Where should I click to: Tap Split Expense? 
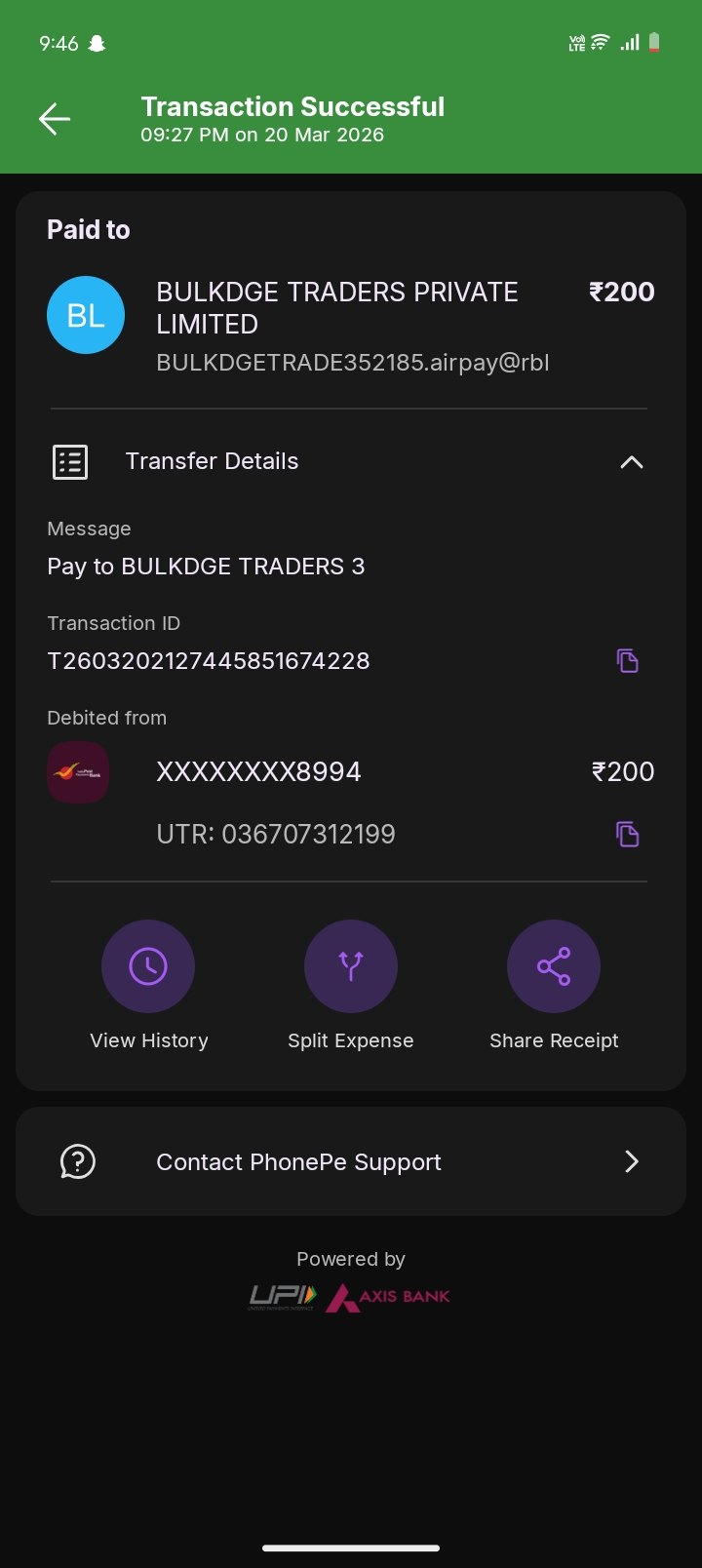[x=351, y=967]
